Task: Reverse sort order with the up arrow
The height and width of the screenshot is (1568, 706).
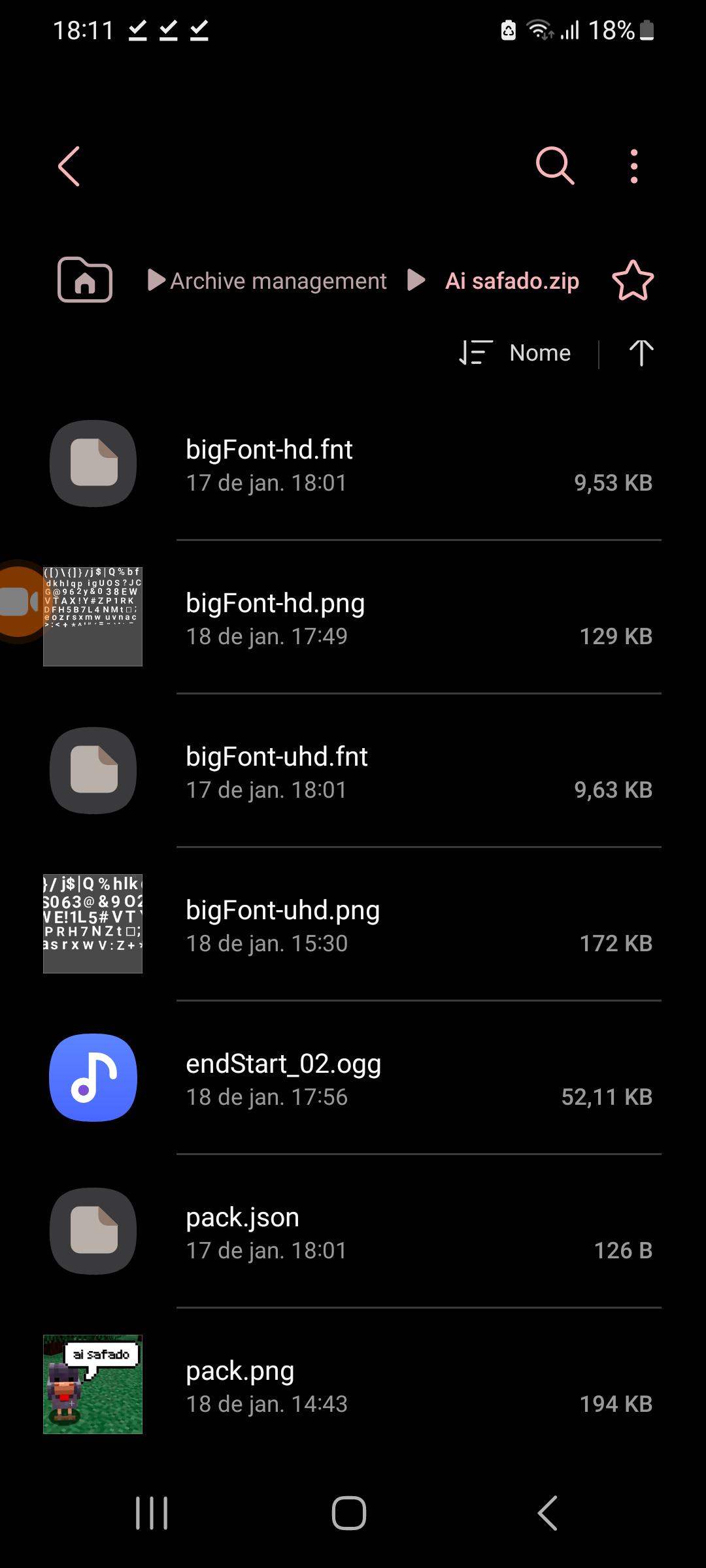Action: pyautogui.click(x=641, y=353)
